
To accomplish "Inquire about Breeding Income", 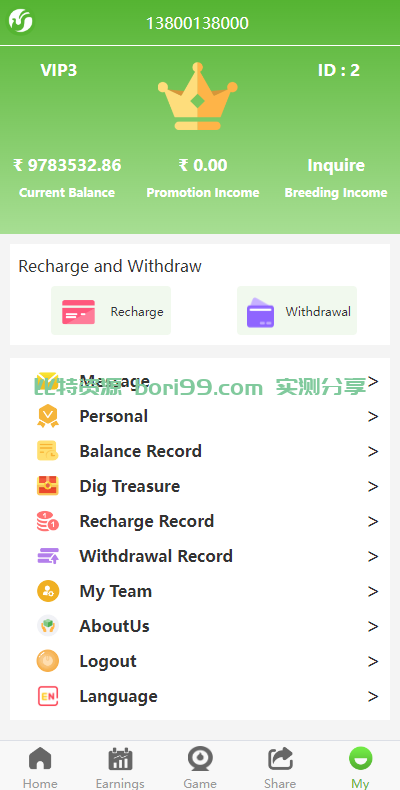I will (x=336, y=165).
